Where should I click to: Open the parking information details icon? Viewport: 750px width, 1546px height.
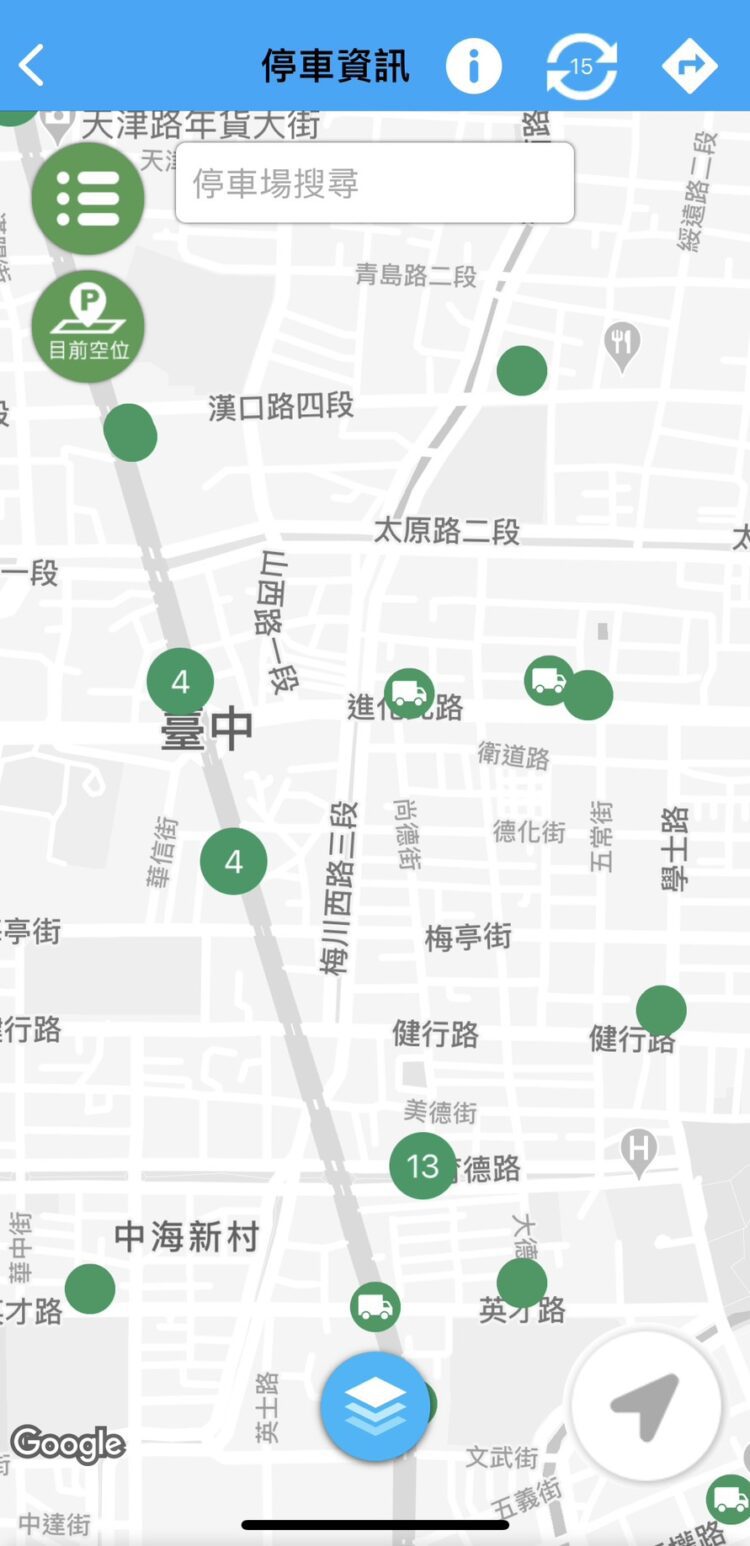click(x=474, y=65)
